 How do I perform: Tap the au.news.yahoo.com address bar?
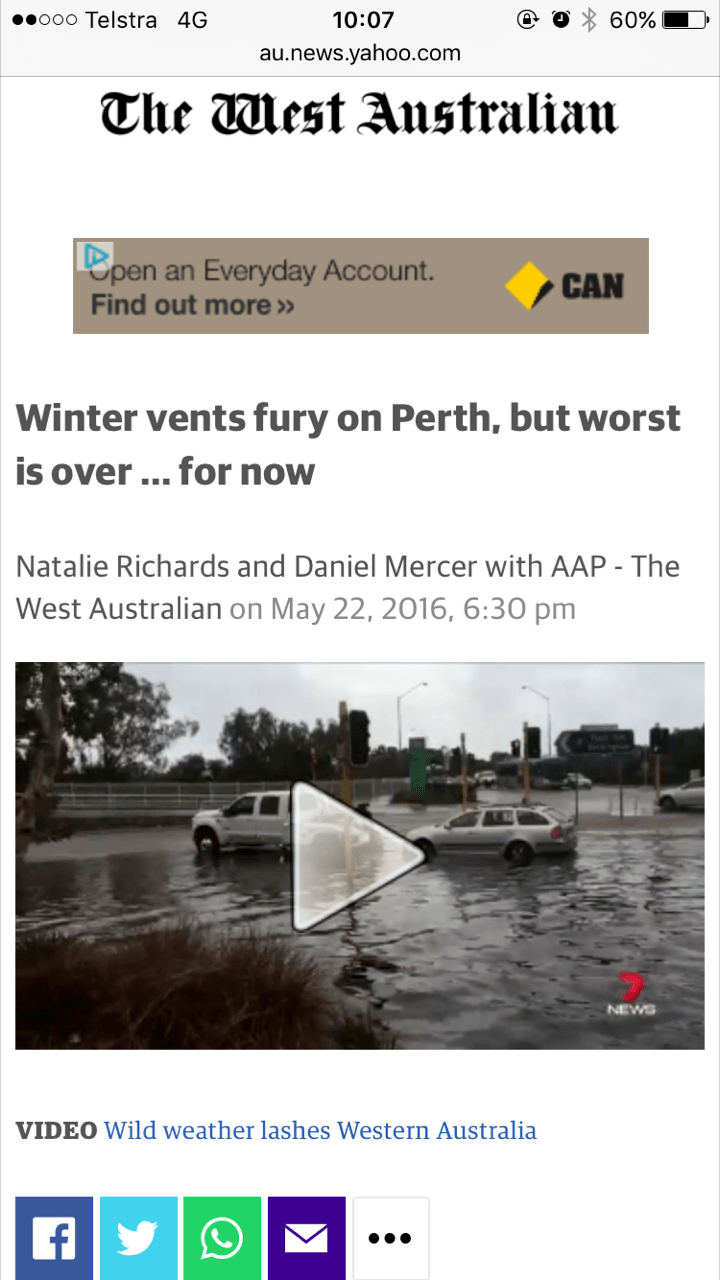tap(360, 54)
